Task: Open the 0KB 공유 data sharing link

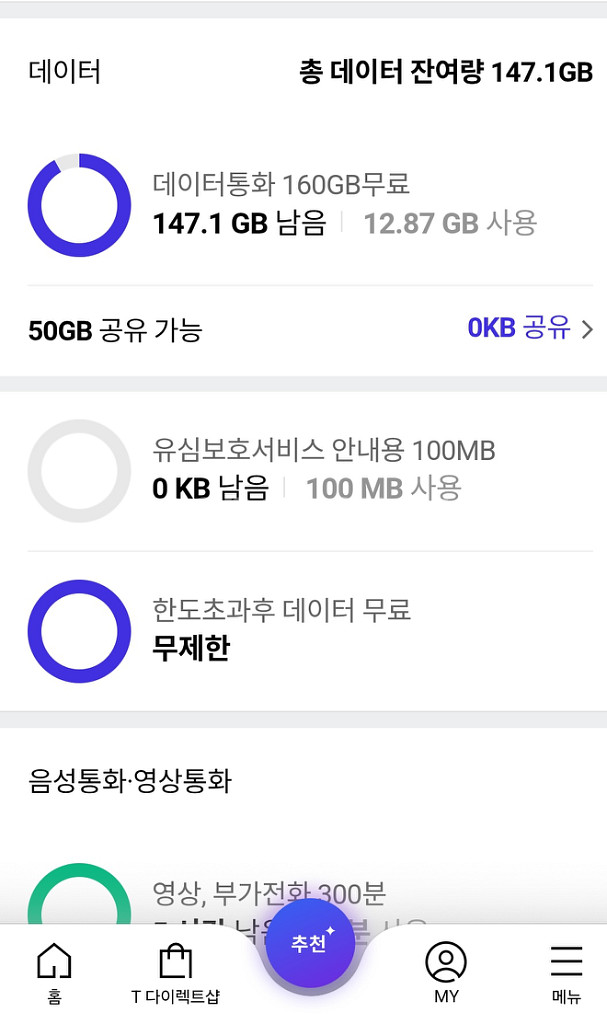Action: click(530, 328)
